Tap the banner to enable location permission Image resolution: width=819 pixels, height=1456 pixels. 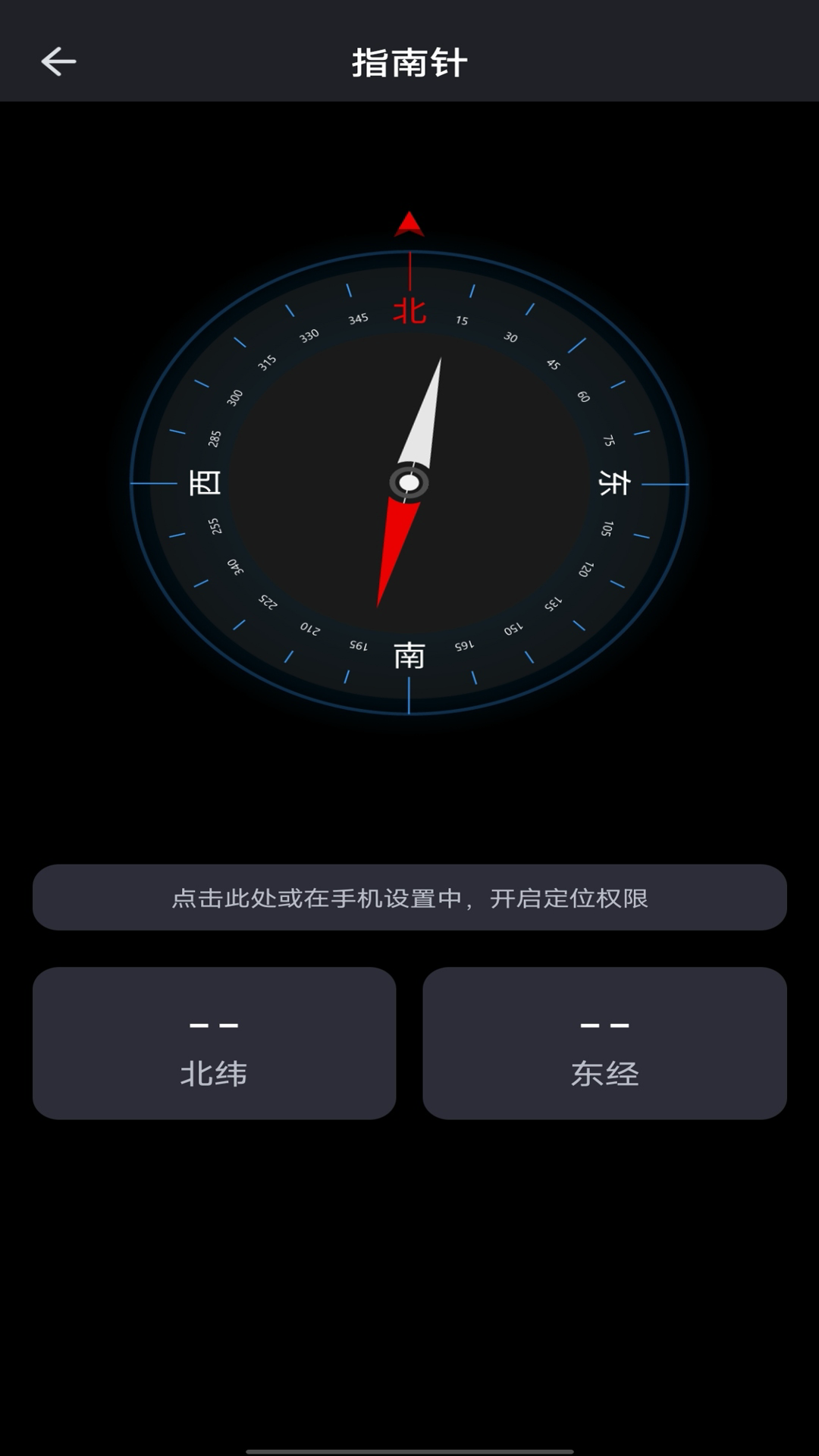(409, 898)
